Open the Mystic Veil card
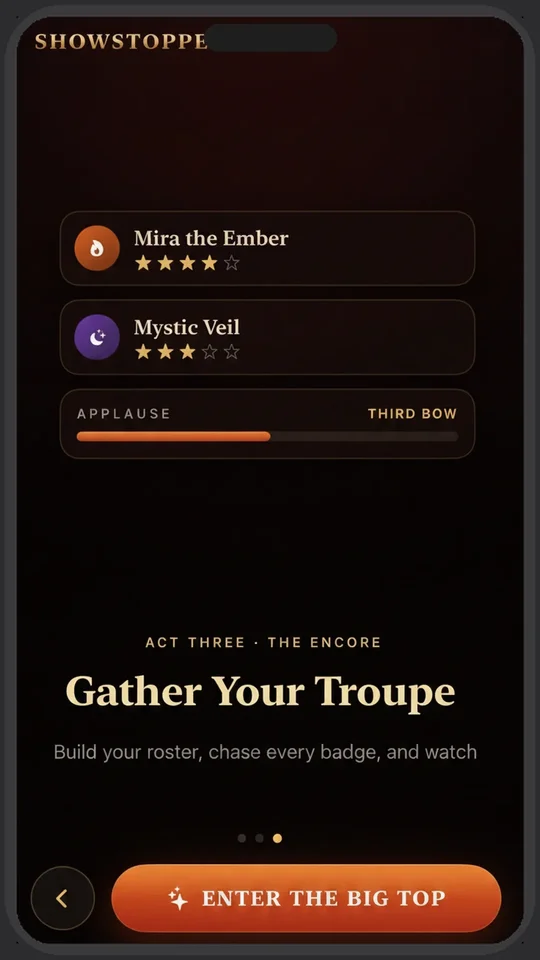This screenshot has width=540, height=960. 268,337
